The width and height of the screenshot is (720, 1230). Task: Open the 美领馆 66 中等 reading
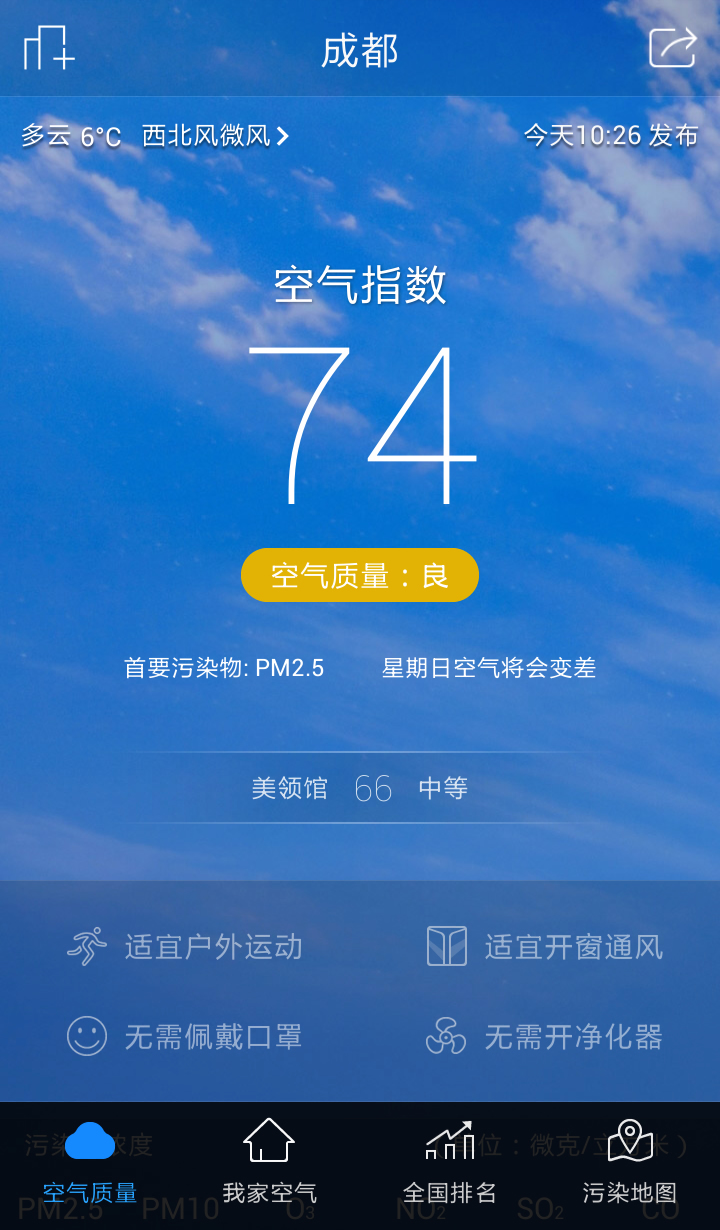coord(360,788)
